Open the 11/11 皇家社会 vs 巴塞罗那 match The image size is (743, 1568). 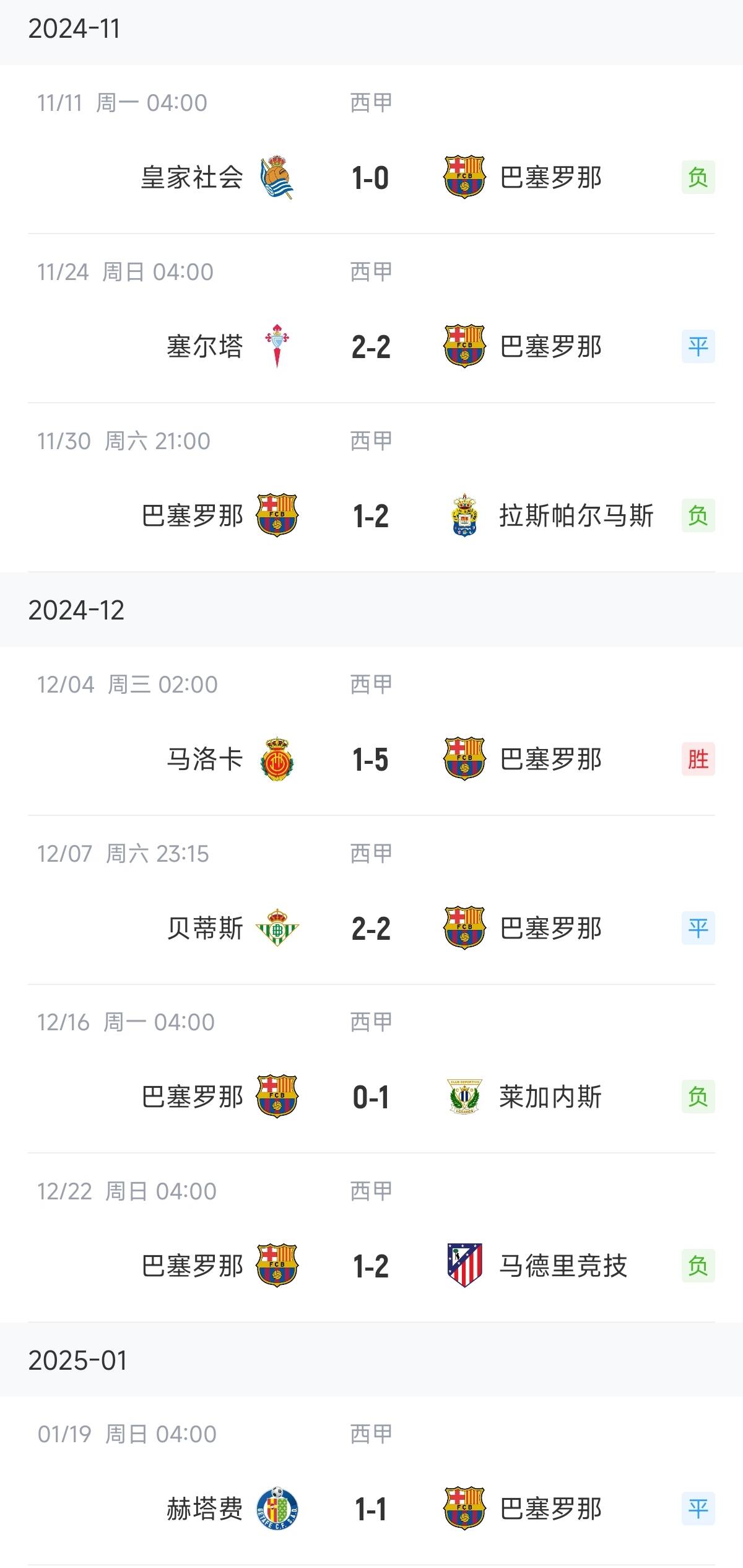click(370, 178)
